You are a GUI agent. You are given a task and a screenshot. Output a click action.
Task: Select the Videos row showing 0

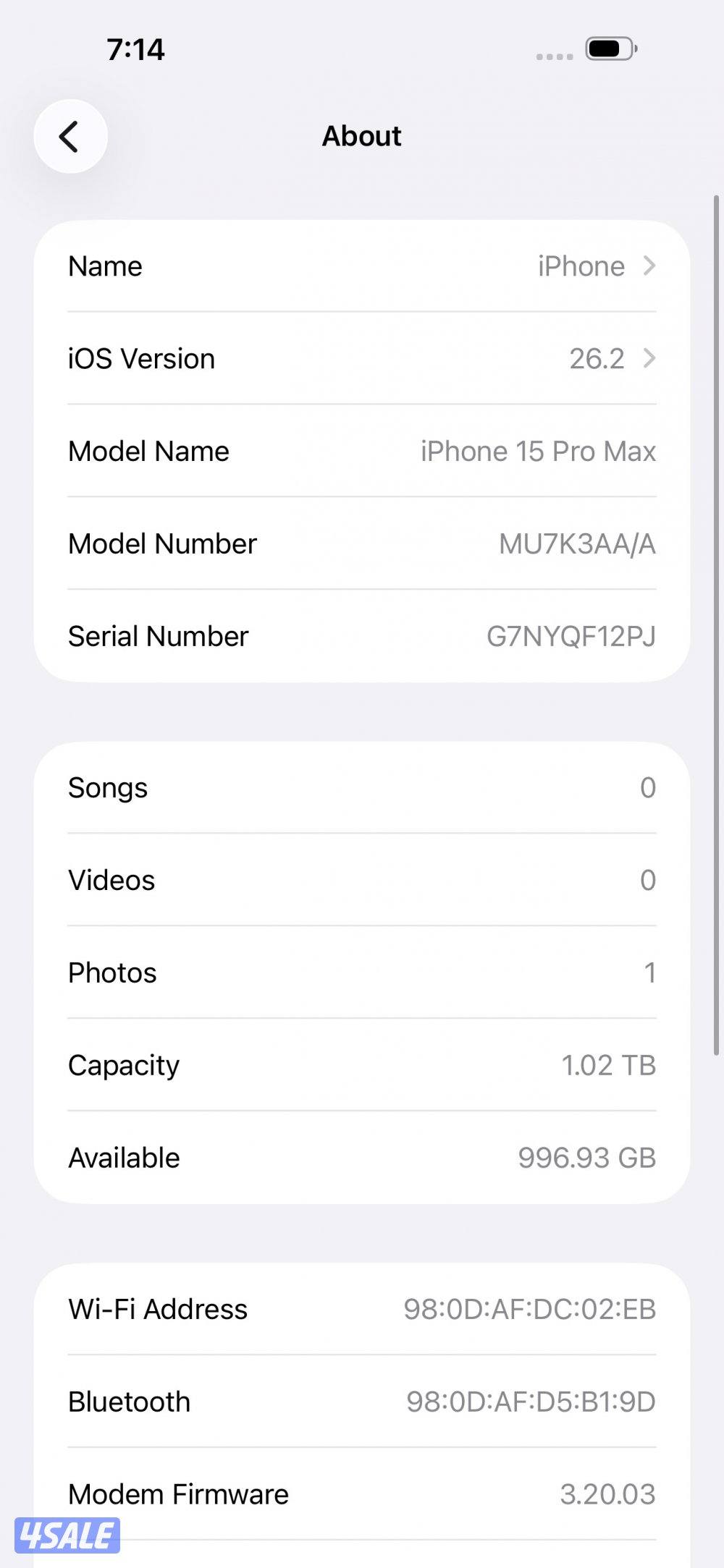[x=362, y=880]
